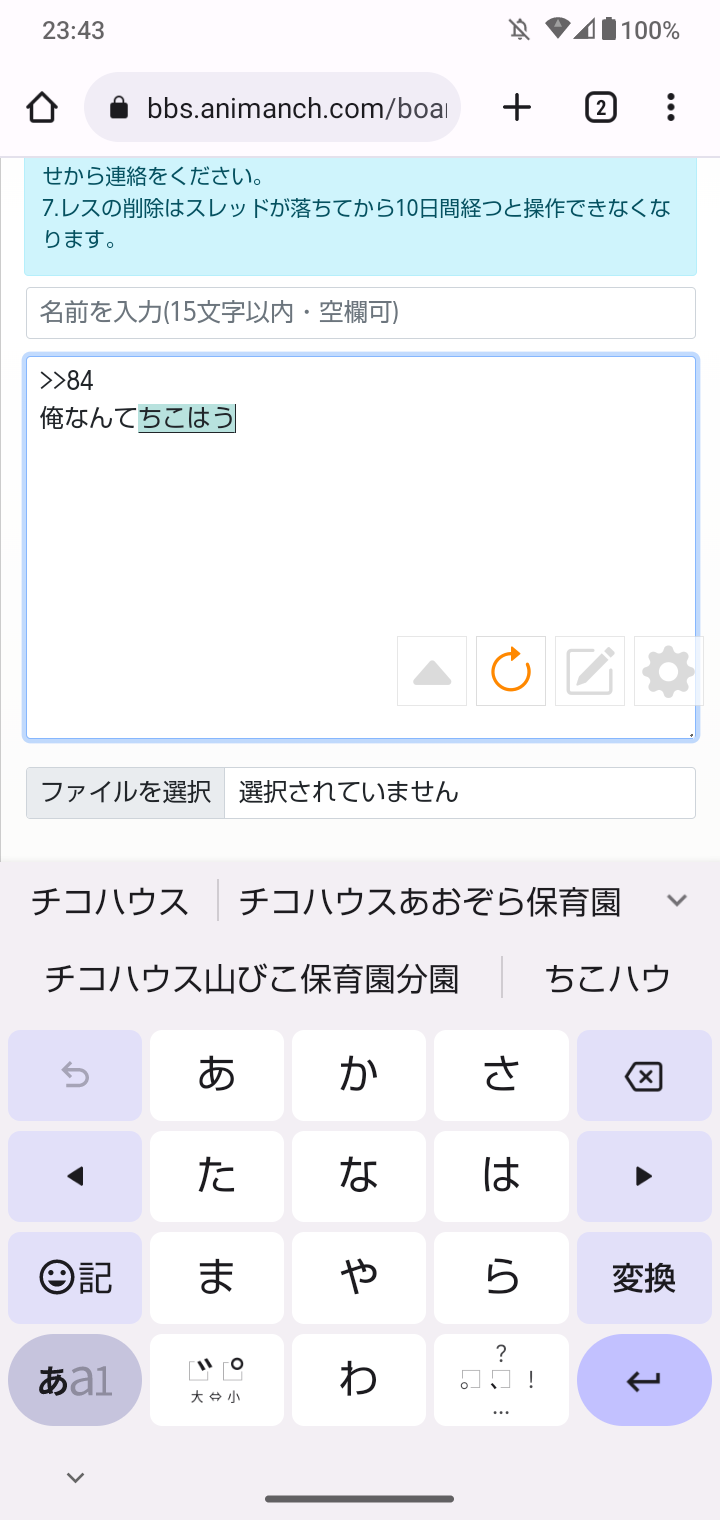Select the チコハウスあおぞら保育園 suggestion
Image resolution: width=720 pixels, height=1520 pixels.
[430, 901]
